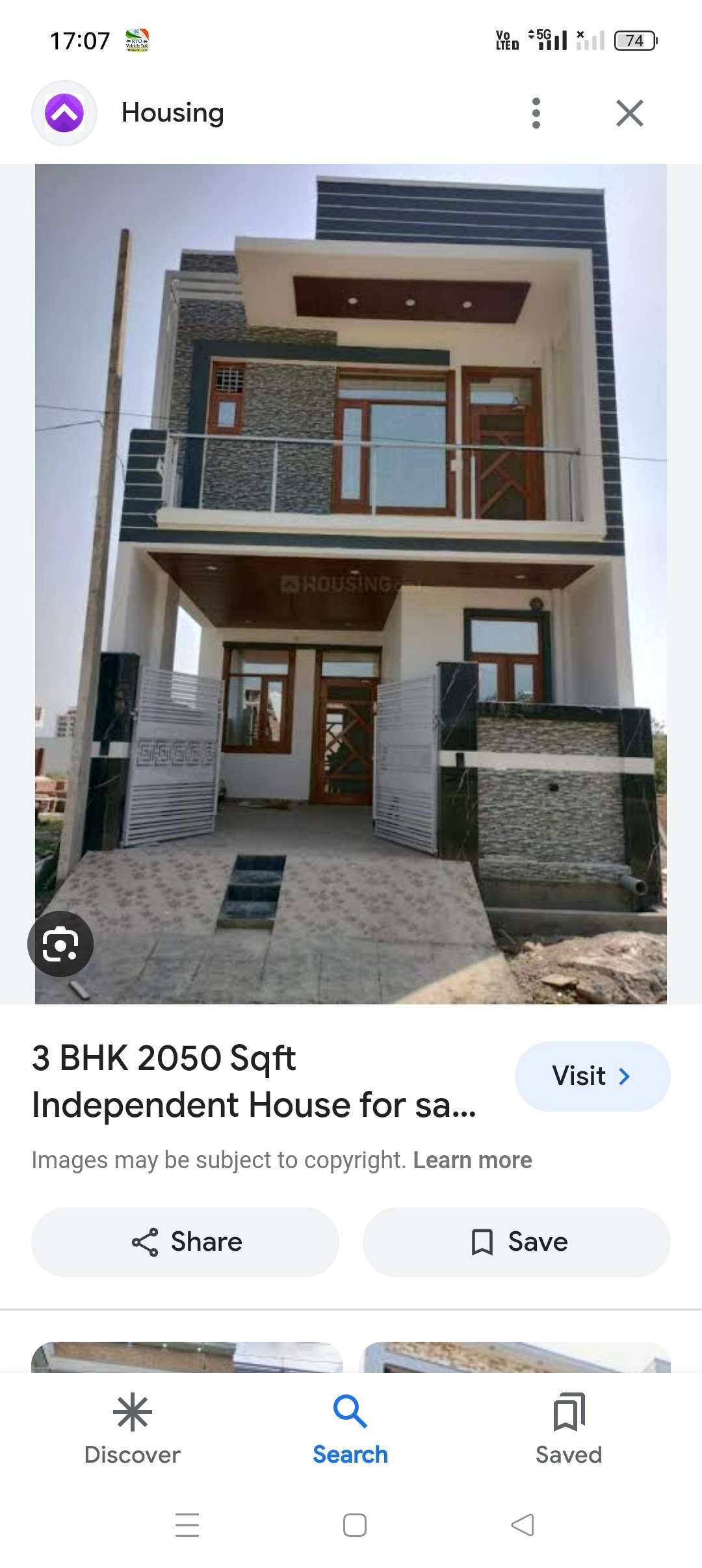Image resolution: width=702 pixels, height=1568 pixels.
Task: Open Learn more about copyright
Action: click(473, 1160)
